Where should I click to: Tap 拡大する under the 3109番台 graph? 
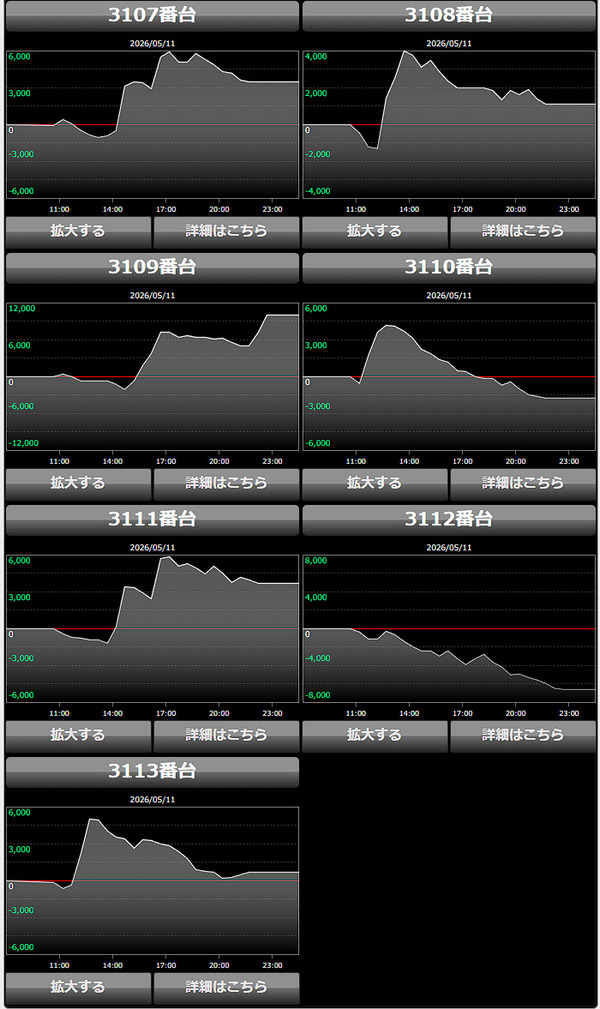79,484
